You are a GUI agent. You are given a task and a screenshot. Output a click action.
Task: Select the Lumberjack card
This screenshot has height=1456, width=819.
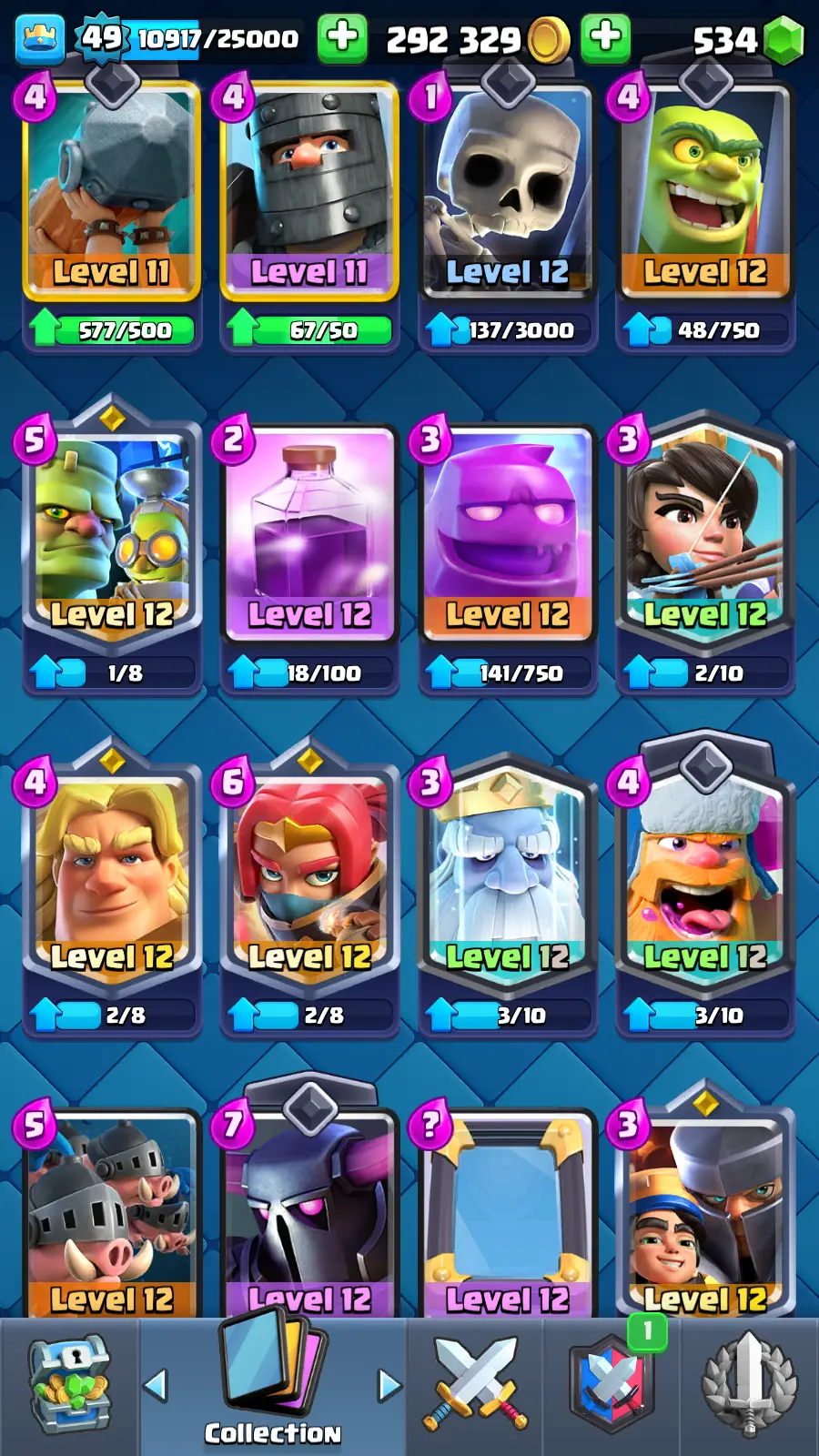tap(704, 878)
